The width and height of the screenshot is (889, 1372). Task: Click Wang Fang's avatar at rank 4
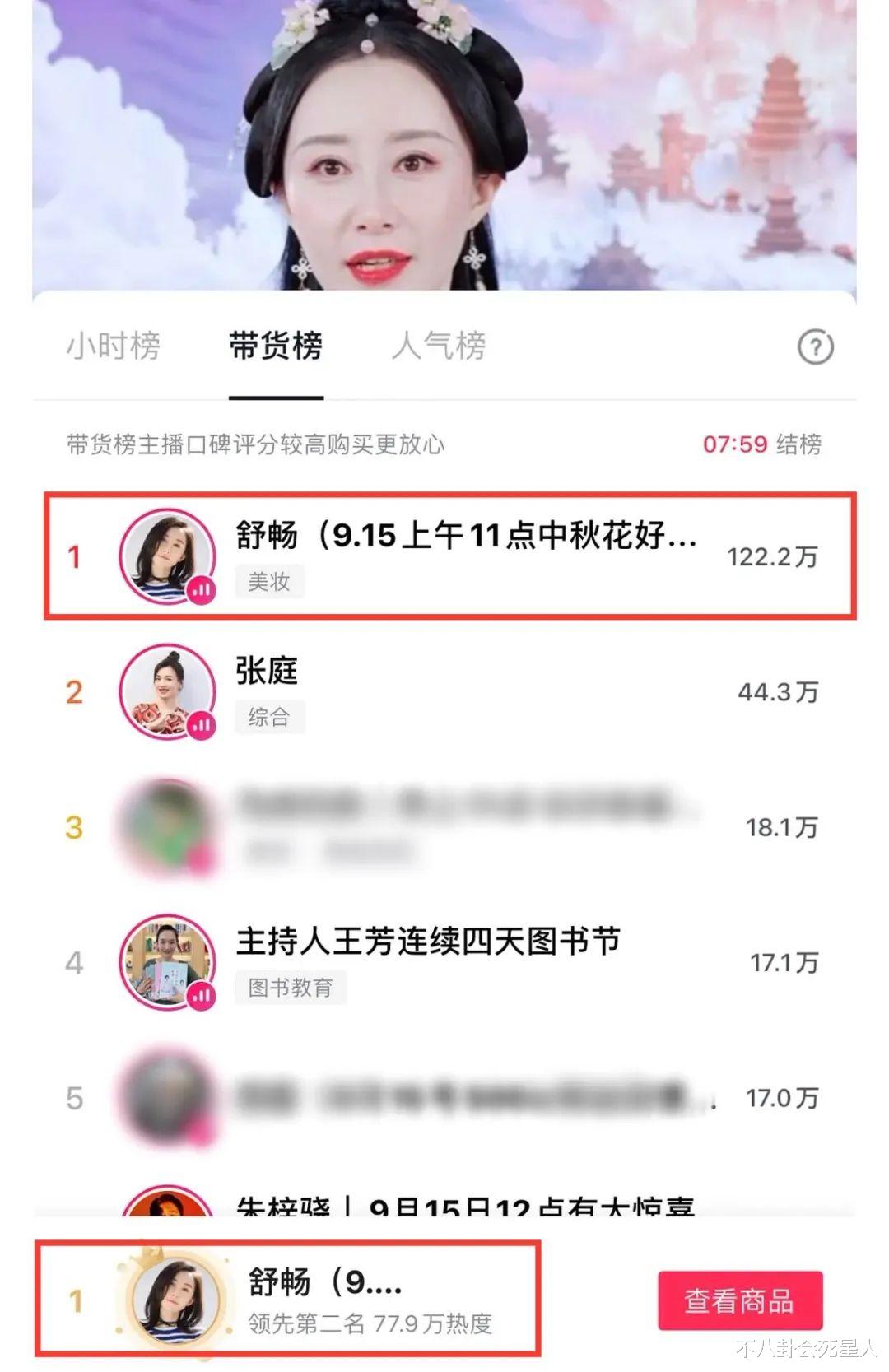(167, 963)
